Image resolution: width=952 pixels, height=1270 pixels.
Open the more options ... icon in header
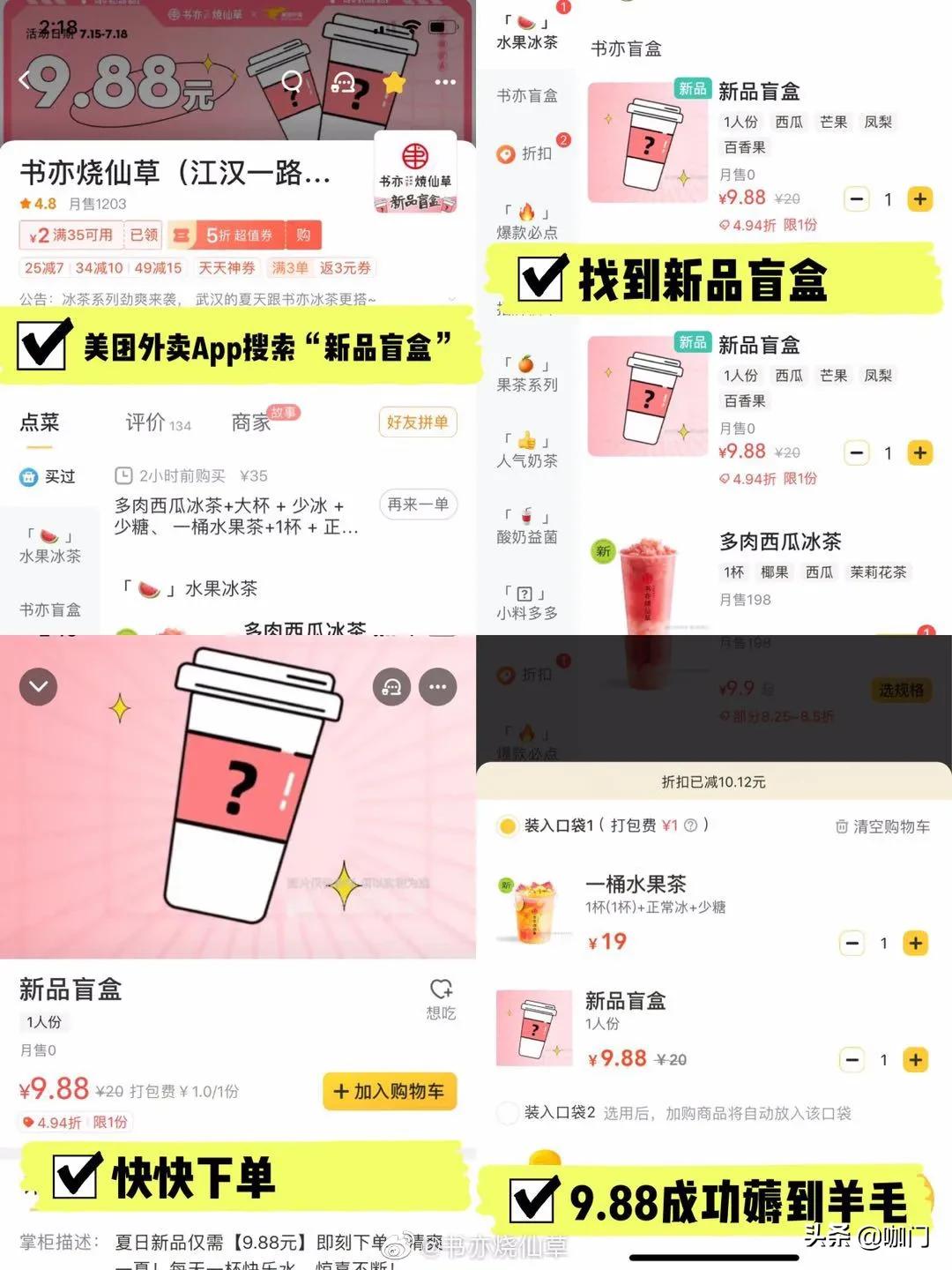tap(445, 81)
